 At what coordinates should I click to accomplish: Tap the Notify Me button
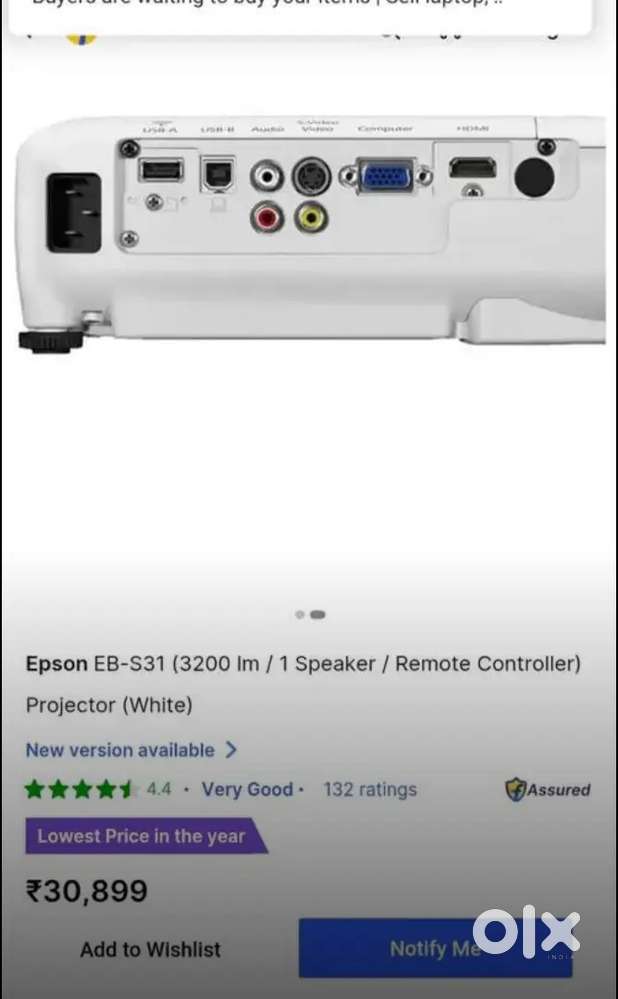pos(435,948)
